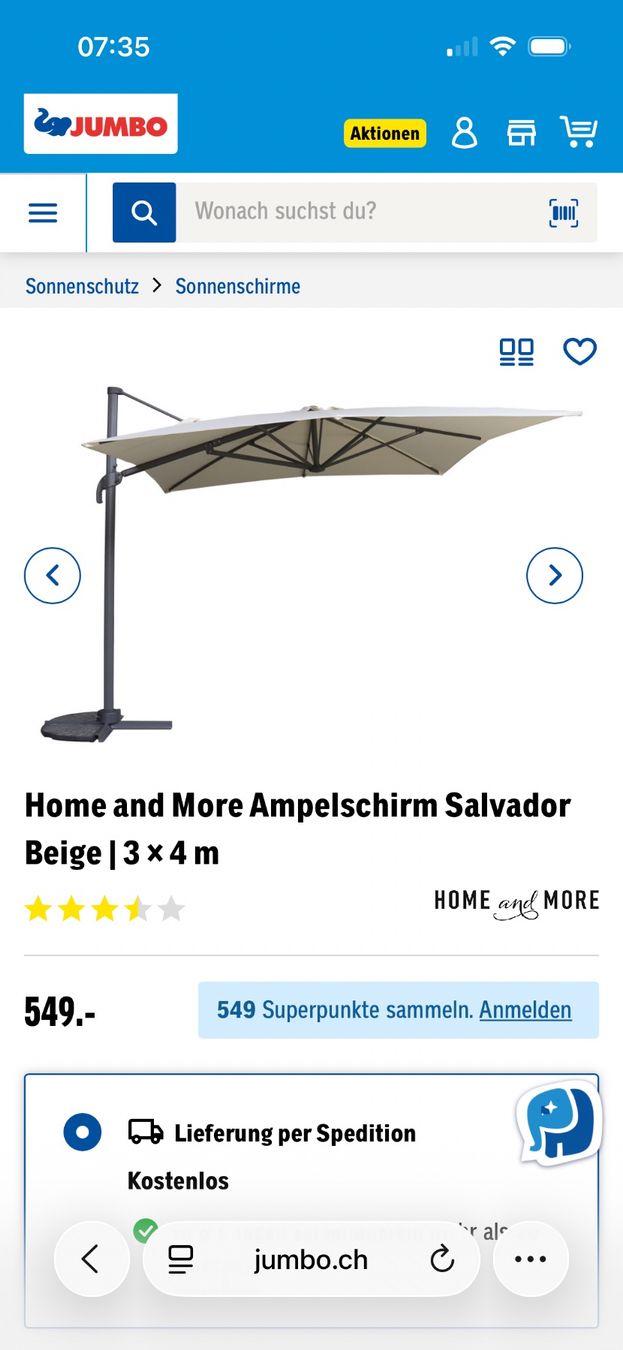Open the shopping cart
Viewport: 623px width, 1350px height.
[x=578, y=132]
